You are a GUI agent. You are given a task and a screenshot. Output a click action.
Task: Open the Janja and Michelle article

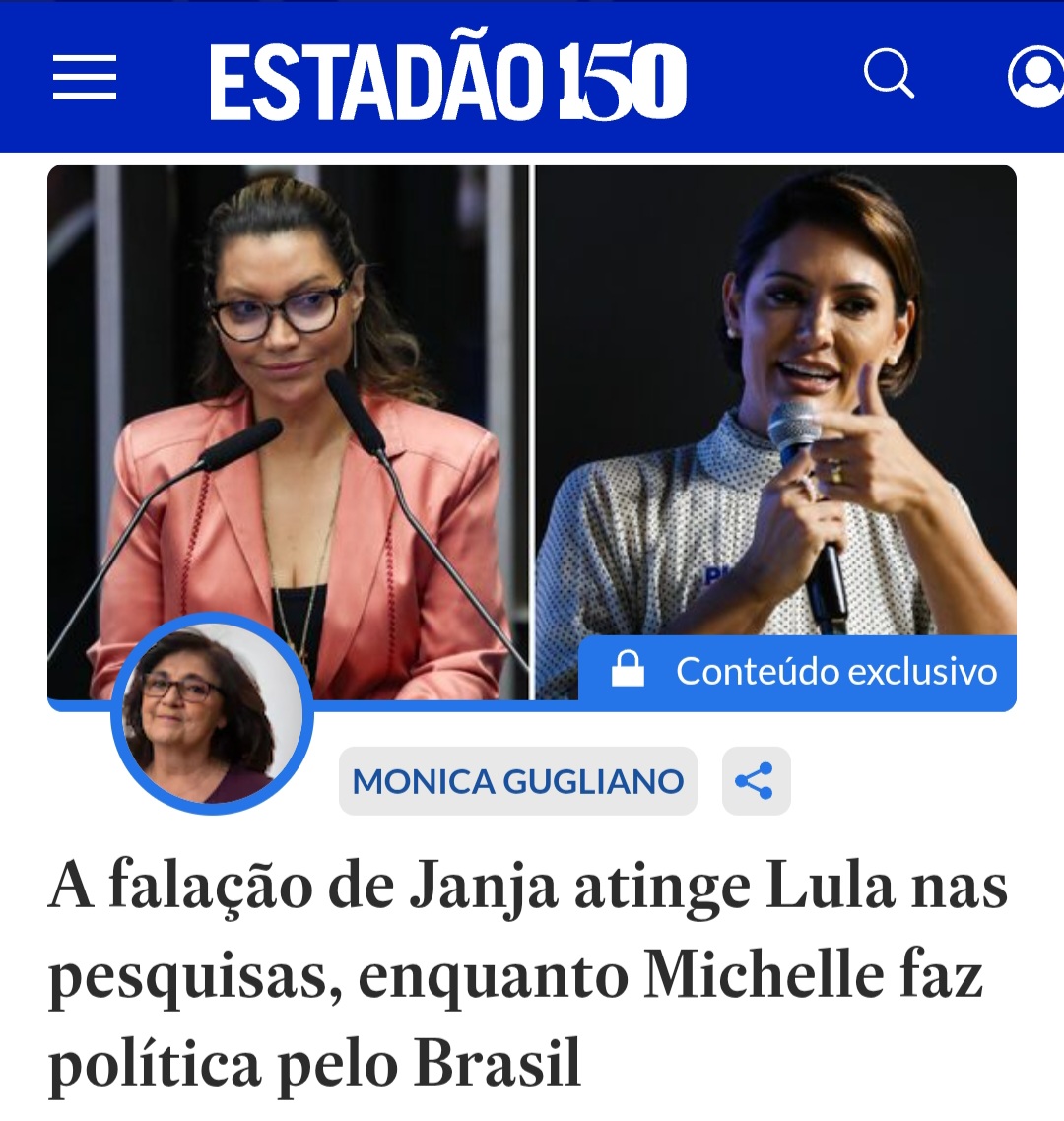click(x=528, y=973)
